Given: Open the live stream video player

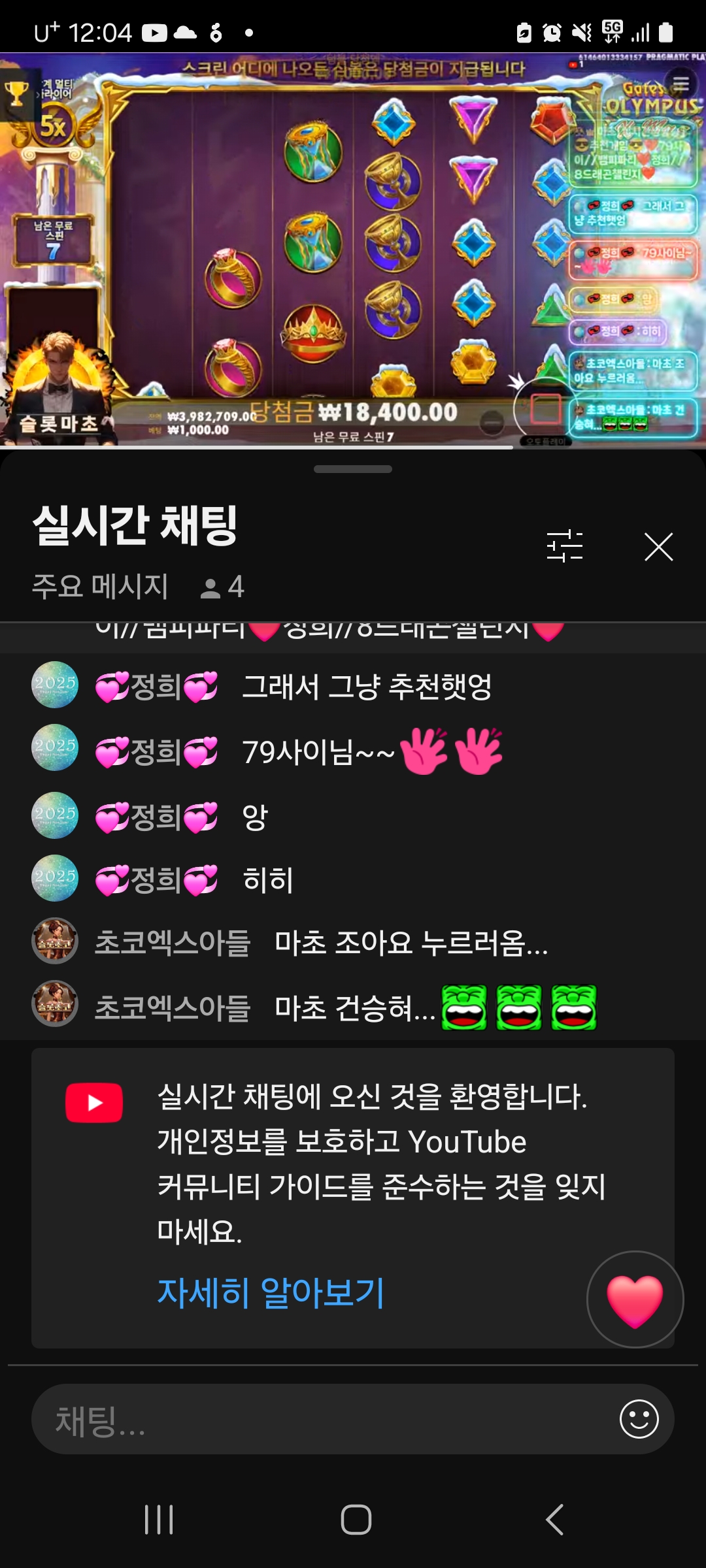Looking at the screenshot, I should pos(353,248).
